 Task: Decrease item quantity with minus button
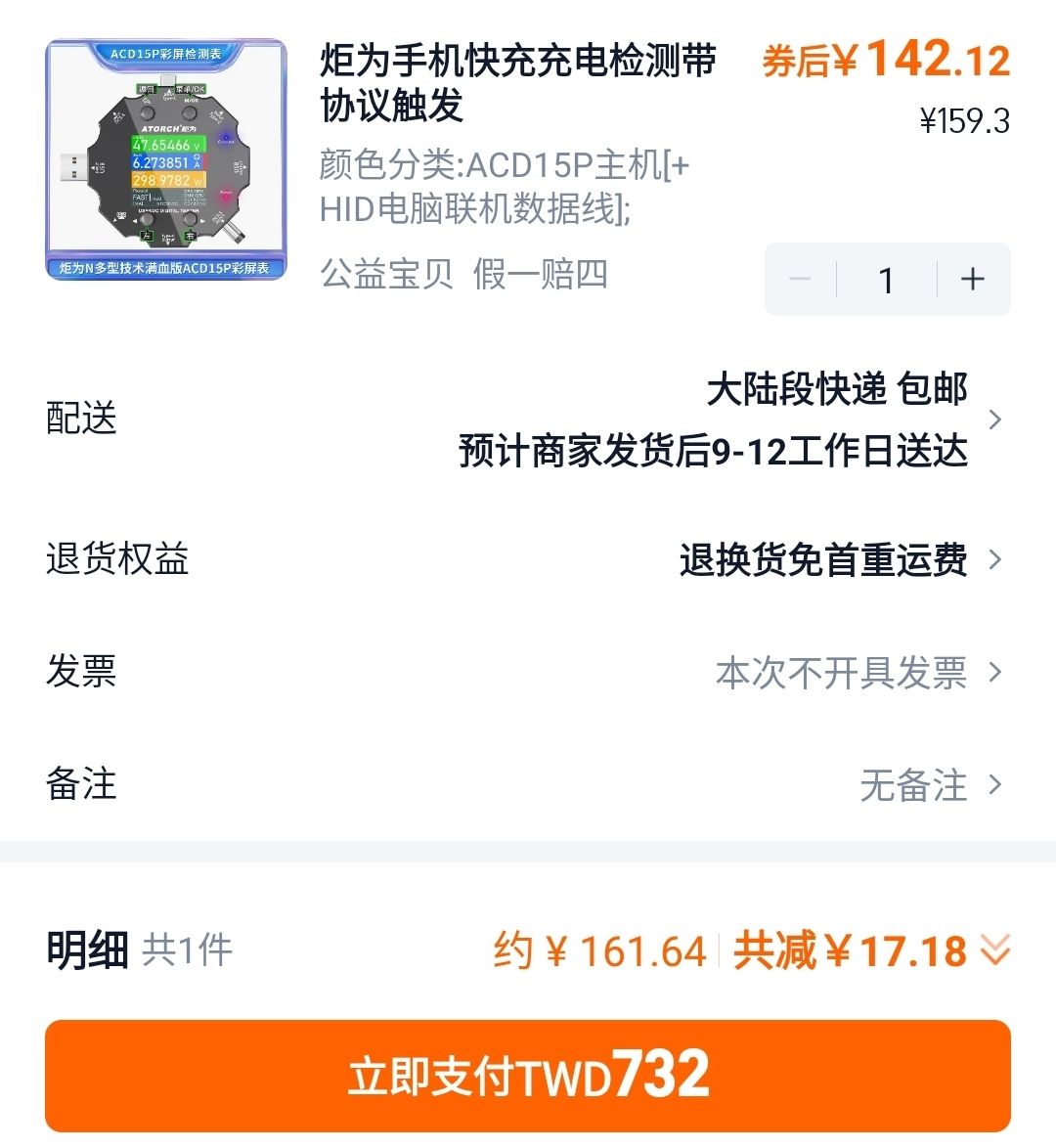point(800,280)
